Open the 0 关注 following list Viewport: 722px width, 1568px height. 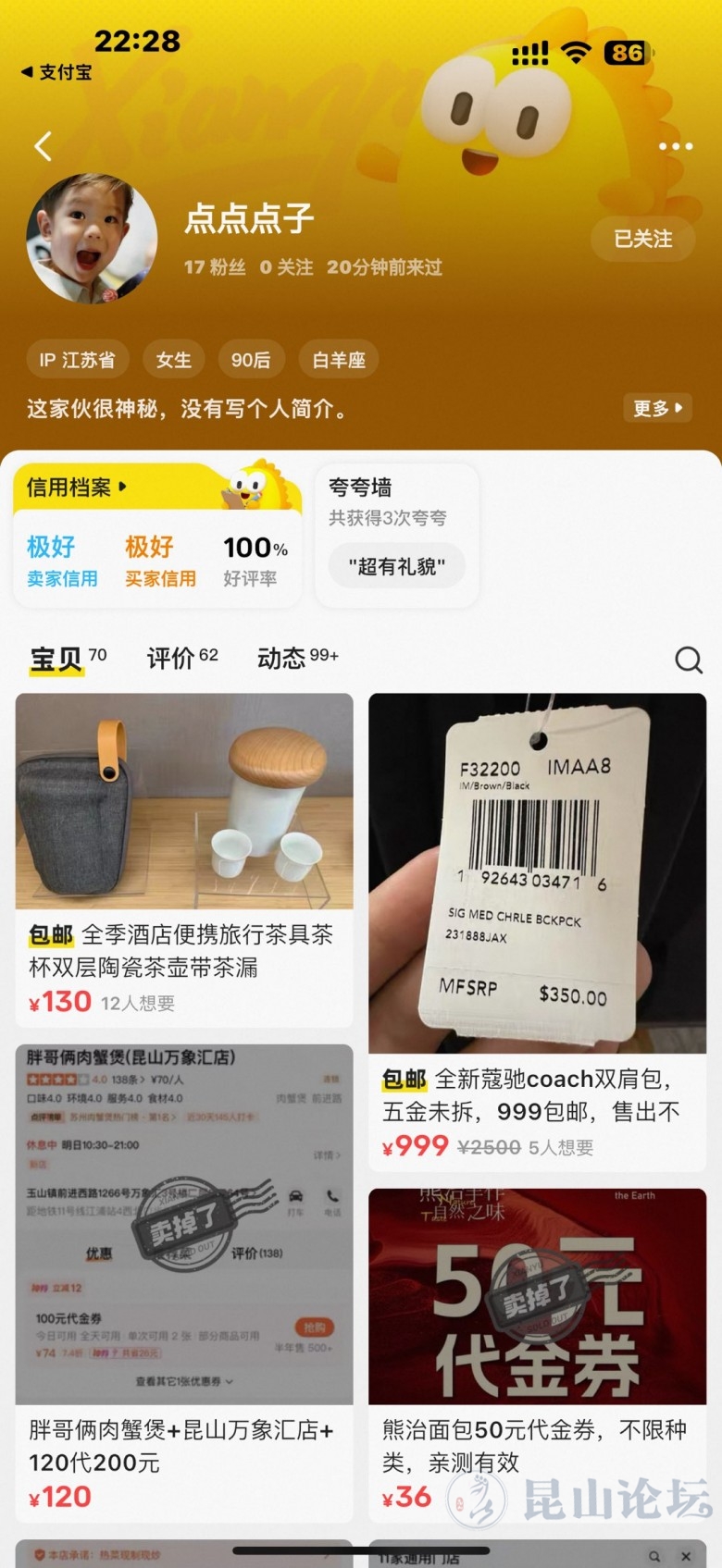[x=286, y=267]
